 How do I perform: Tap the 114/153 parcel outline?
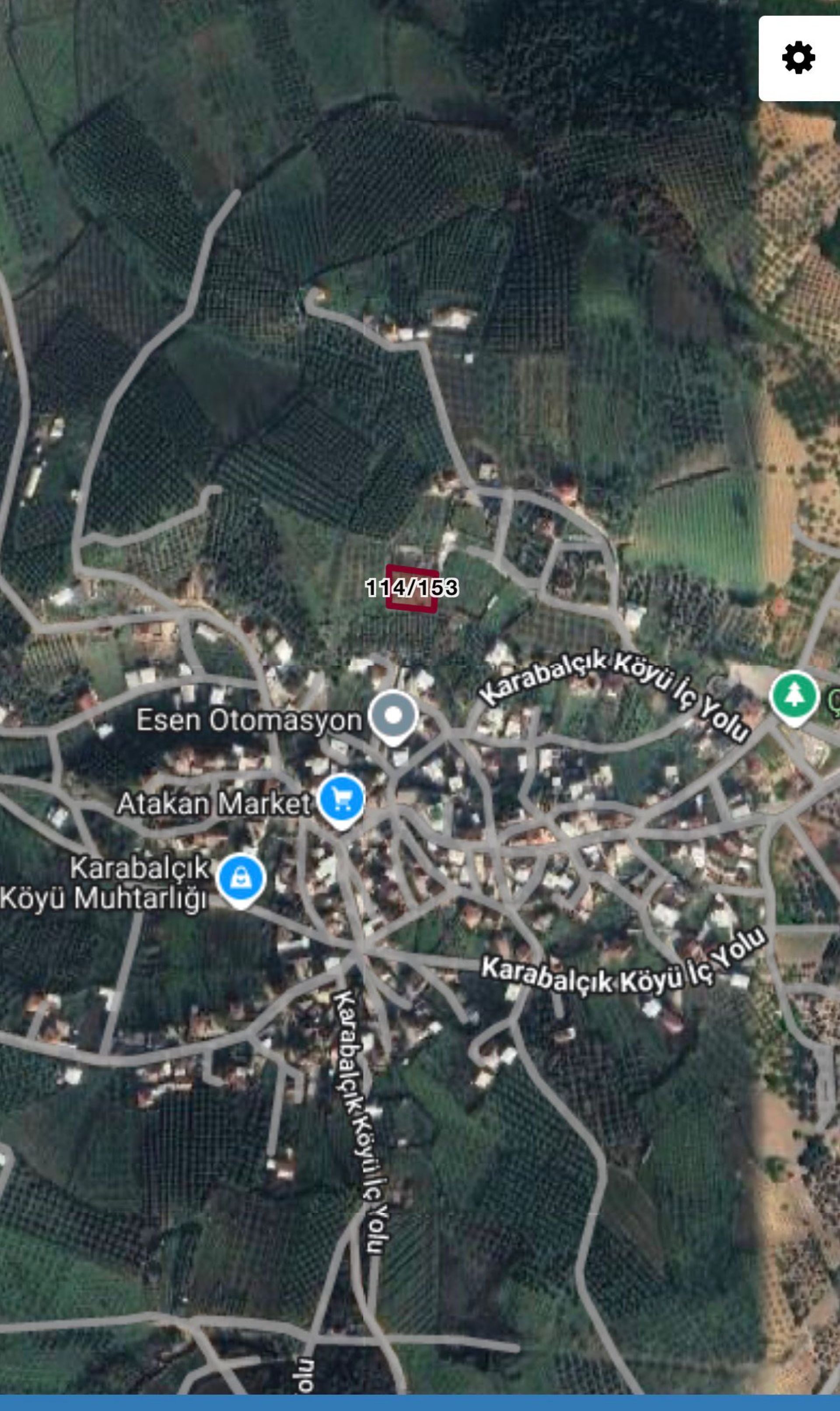[x=412, y=589]
